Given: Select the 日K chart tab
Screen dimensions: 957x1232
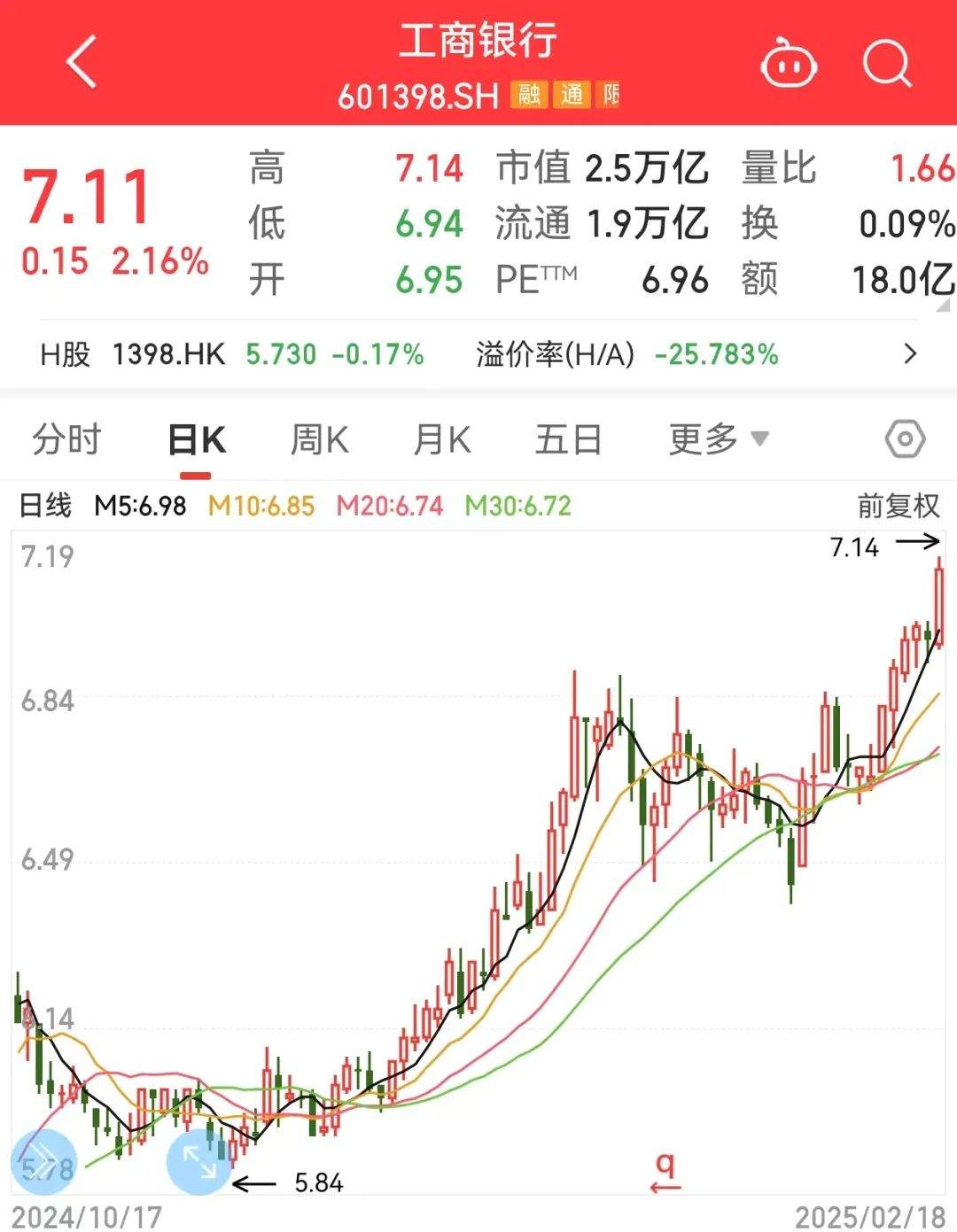Looking at the screenshot, I should pyautogui.click(x=197, y=439).
